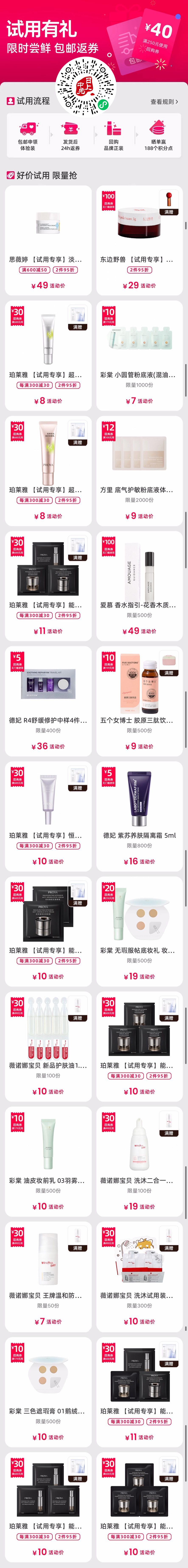188x1568 pixels.
Task: Open 德妃 R4舒缓修护中样4件 item
Action: click(48, 699)
